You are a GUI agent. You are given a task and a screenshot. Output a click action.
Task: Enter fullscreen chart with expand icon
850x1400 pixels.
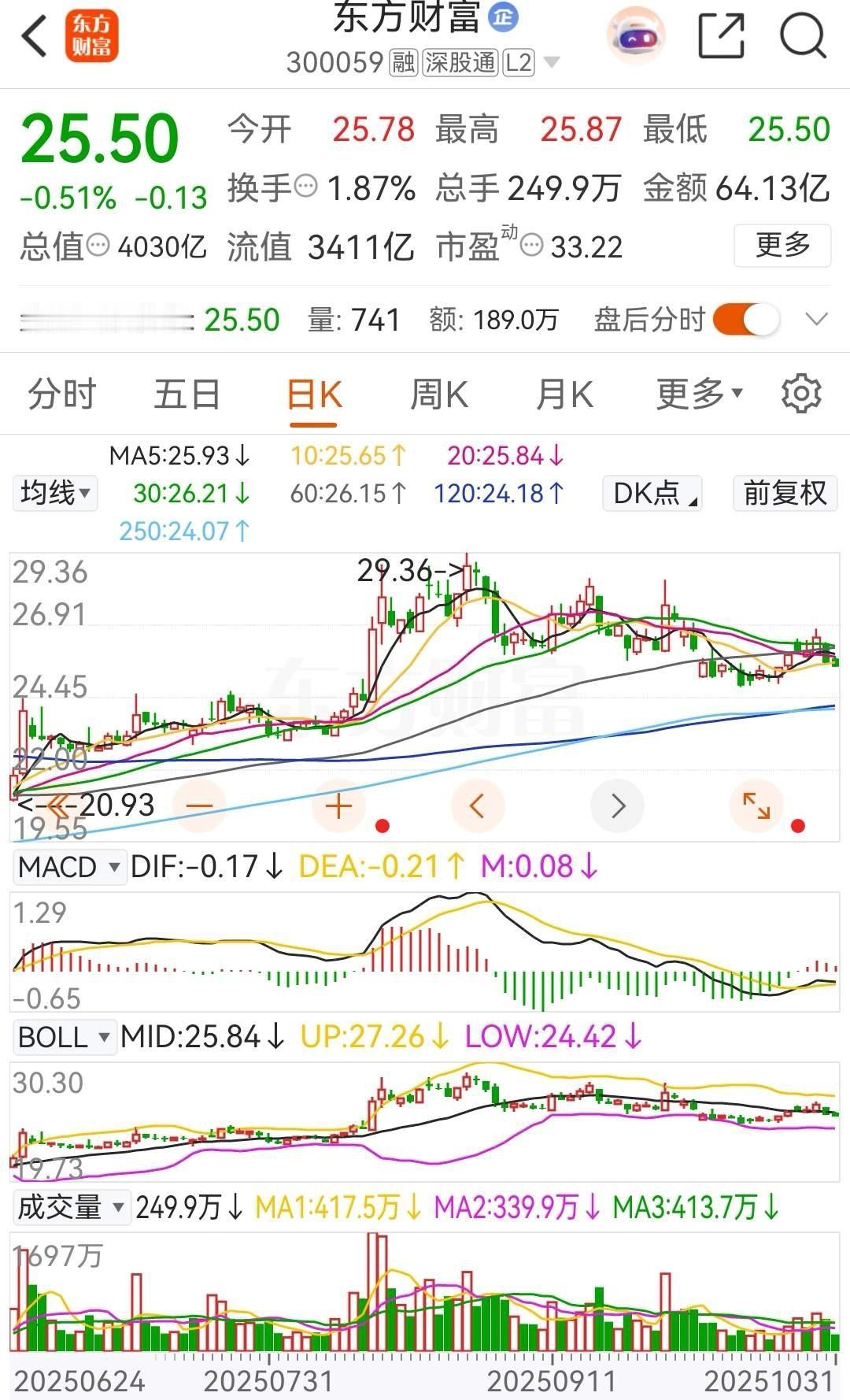click(756, 805)
